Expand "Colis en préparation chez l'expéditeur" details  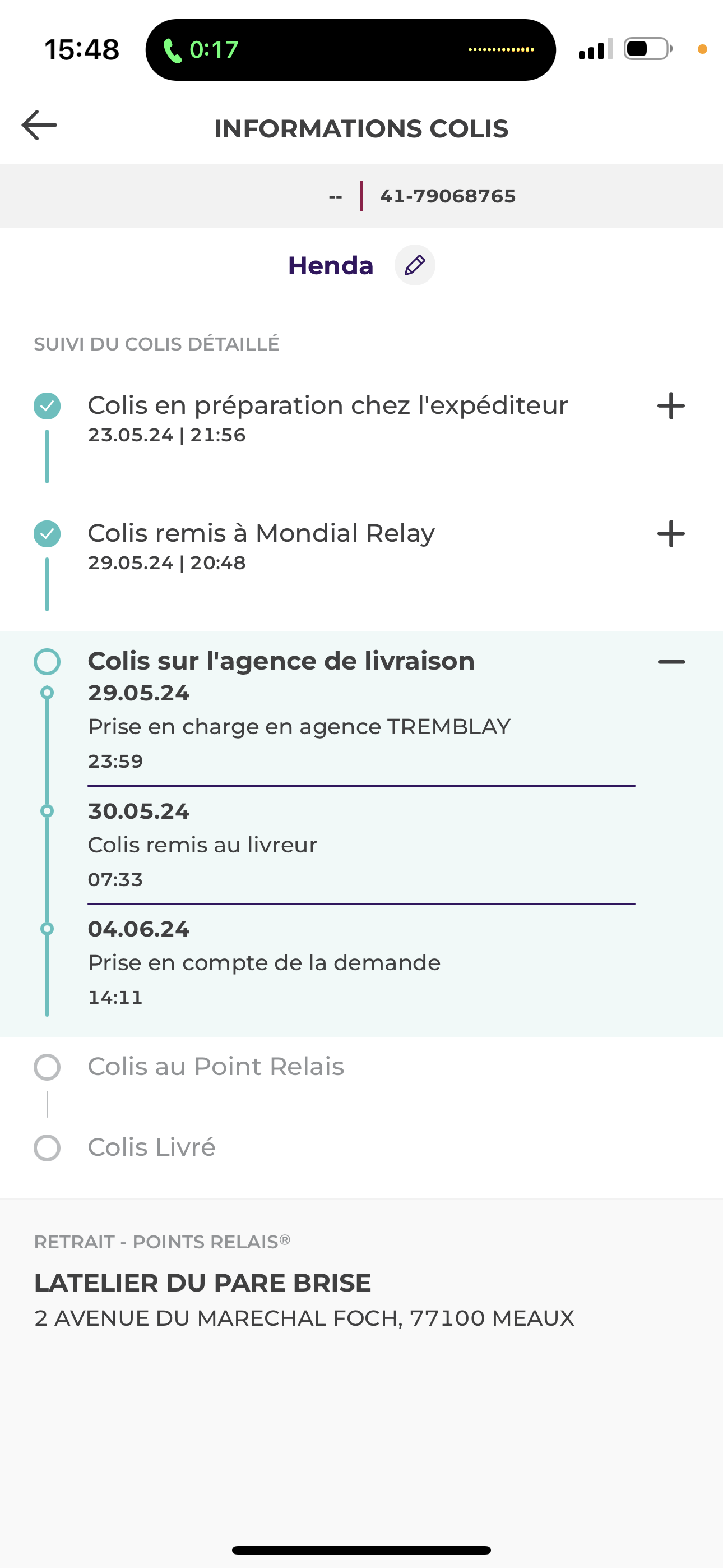coord(671,406)
